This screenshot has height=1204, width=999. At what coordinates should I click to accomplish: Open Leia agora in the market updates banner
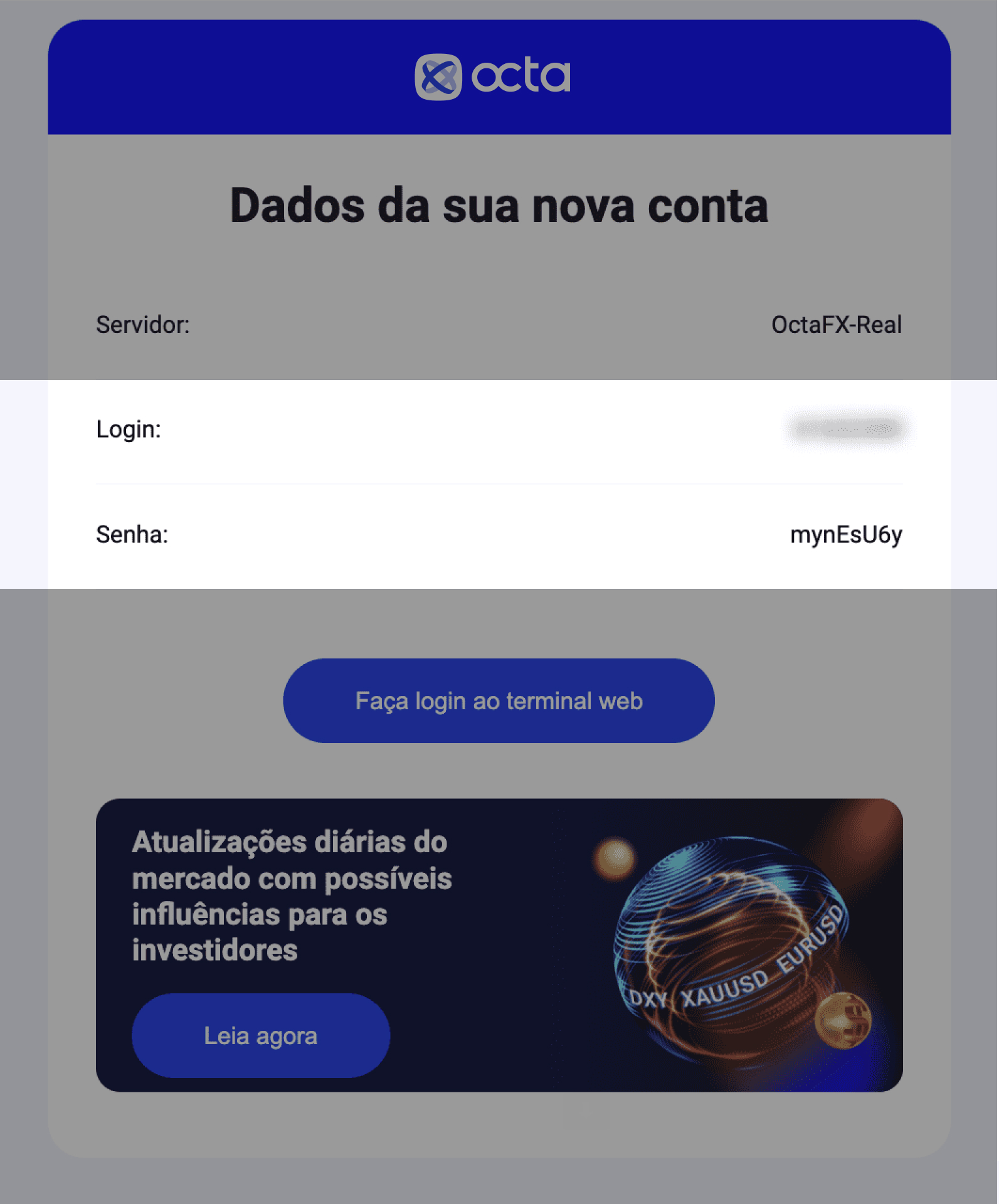pyautogui.click(x=261, y=1036)
